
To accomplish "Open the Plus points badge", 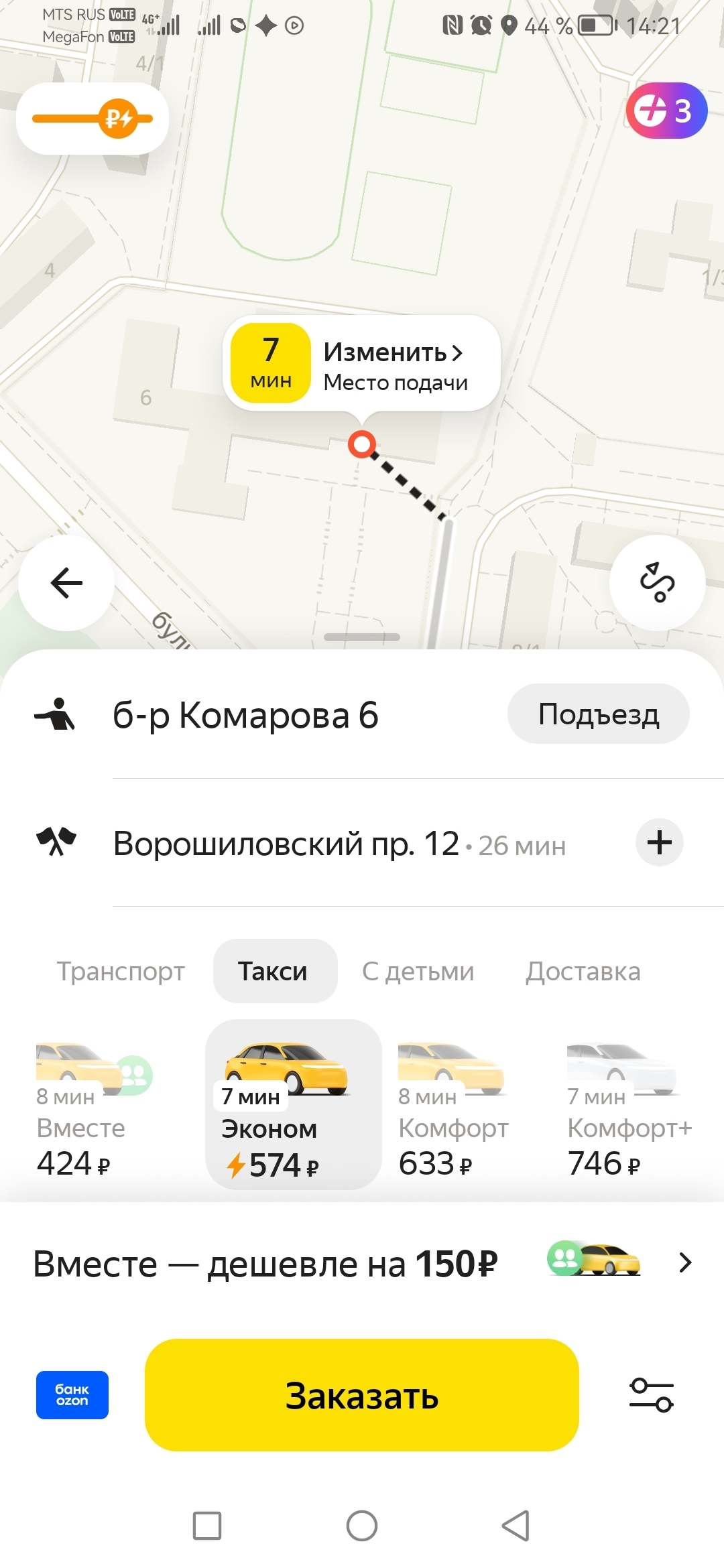I will (x=666, y=111).
